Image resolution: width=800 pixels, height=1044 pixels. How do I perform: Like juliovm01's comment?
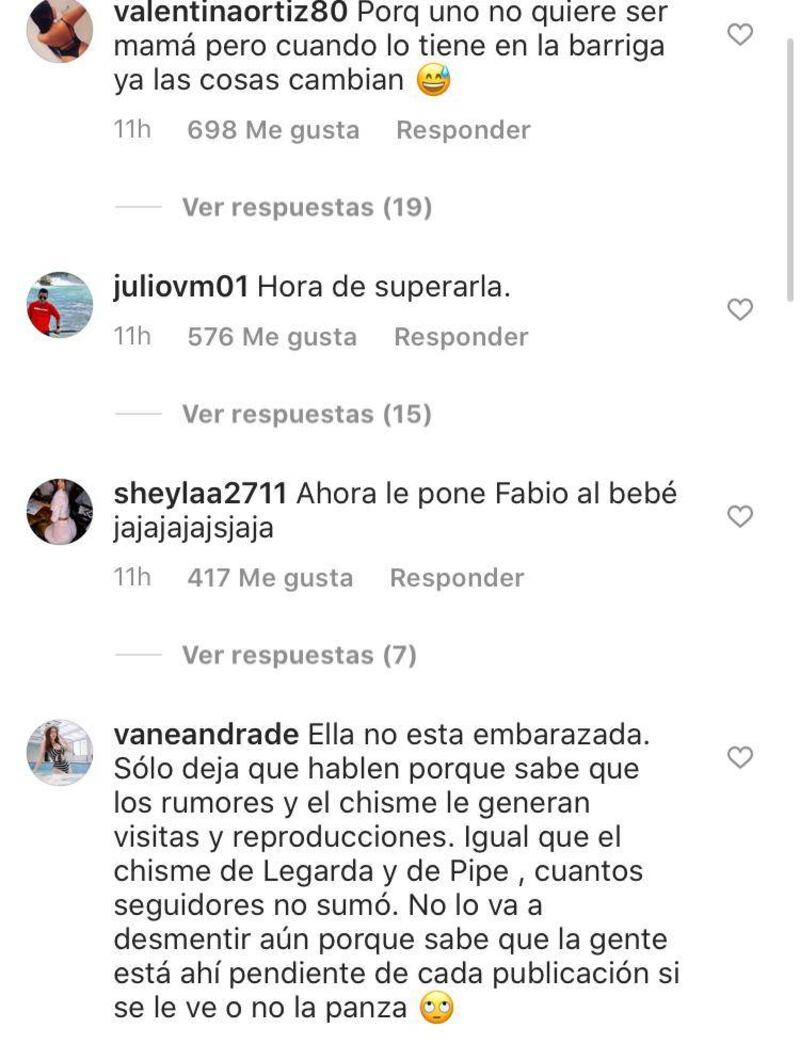[x=739, y=311]
